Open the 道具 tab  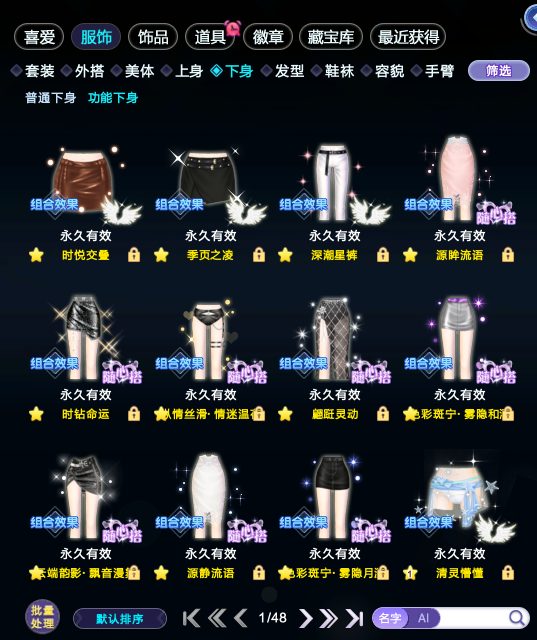coord(210,37)
